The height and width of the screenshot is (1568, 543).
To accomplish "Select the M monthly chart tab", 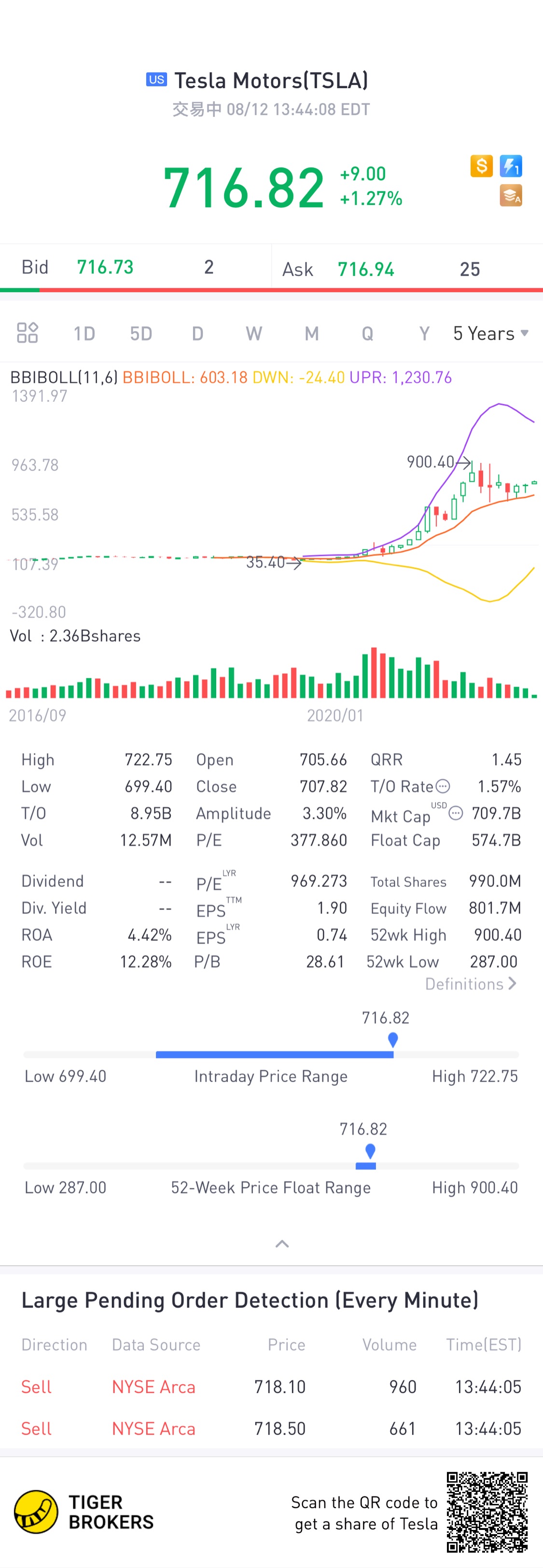I will pyautogui.click(x=311, y=334).
